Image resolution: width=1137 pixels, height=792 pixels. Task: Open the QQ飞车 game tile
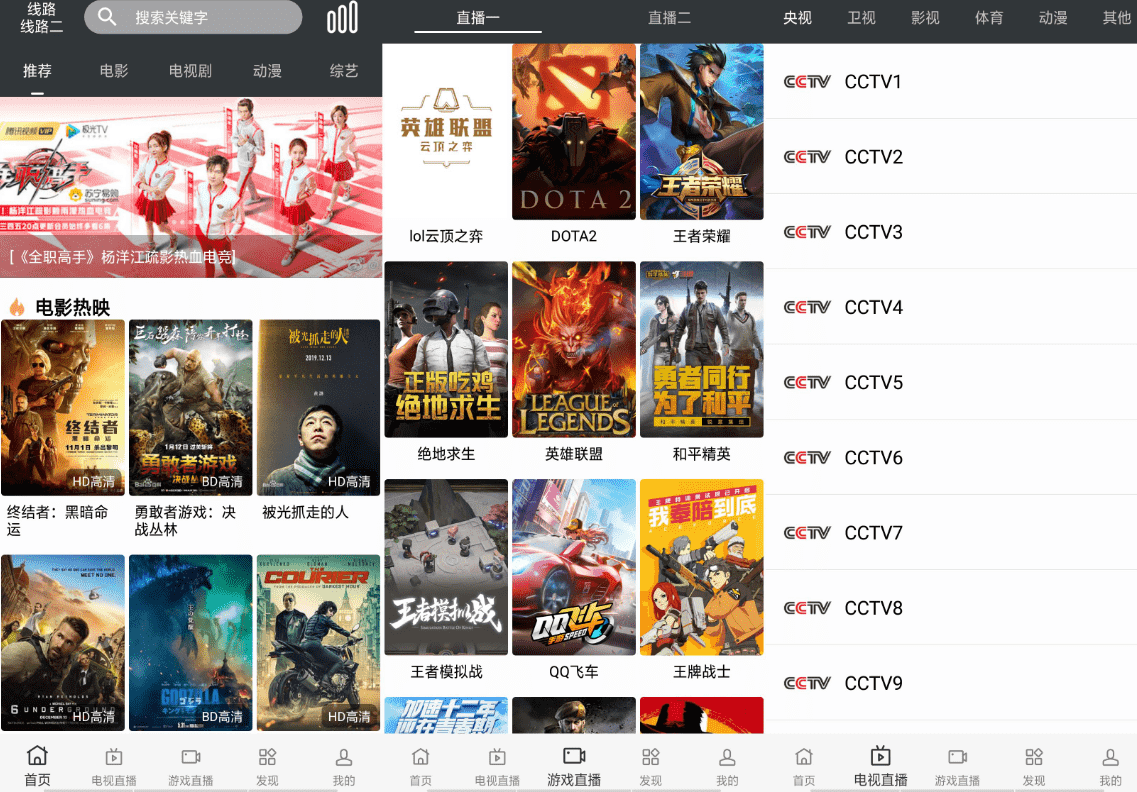coord(573,567)
